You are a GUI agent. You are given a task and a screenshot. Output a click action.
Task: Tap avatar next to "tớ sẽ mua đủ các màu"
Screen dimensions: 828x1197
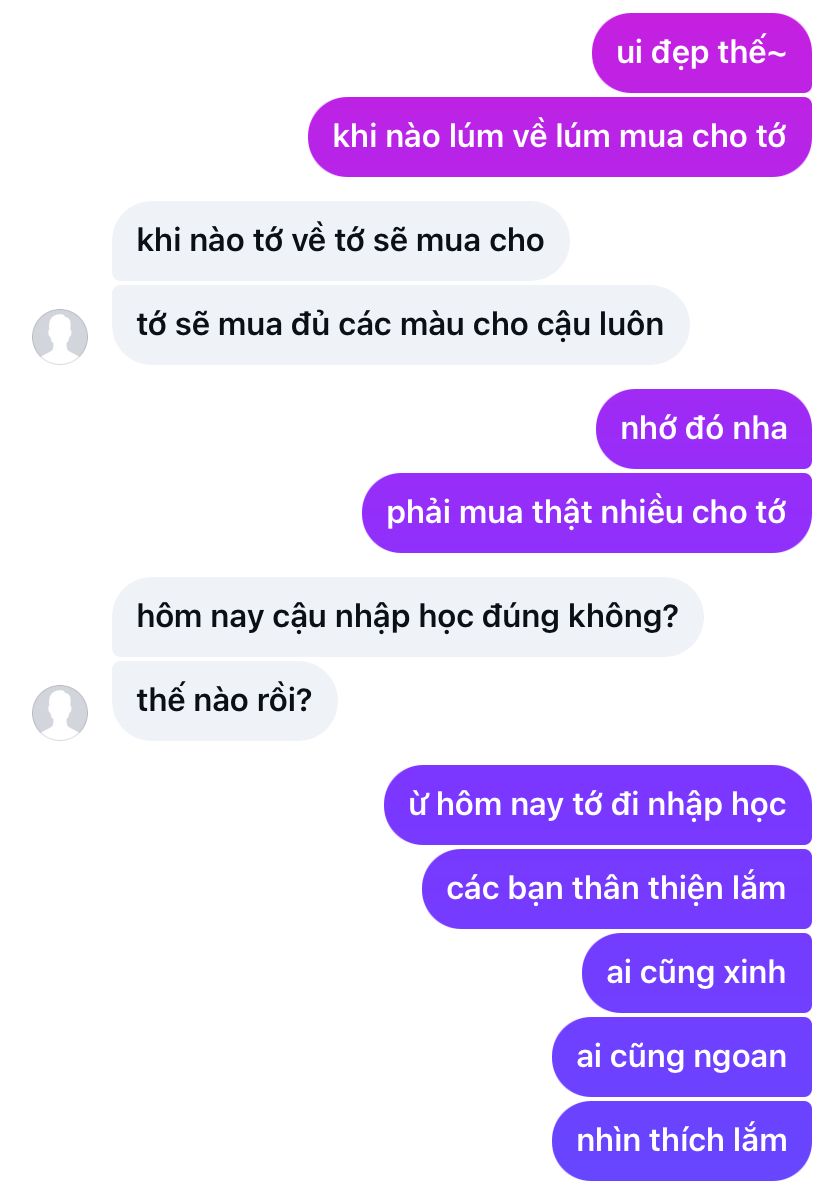(60, 336)
